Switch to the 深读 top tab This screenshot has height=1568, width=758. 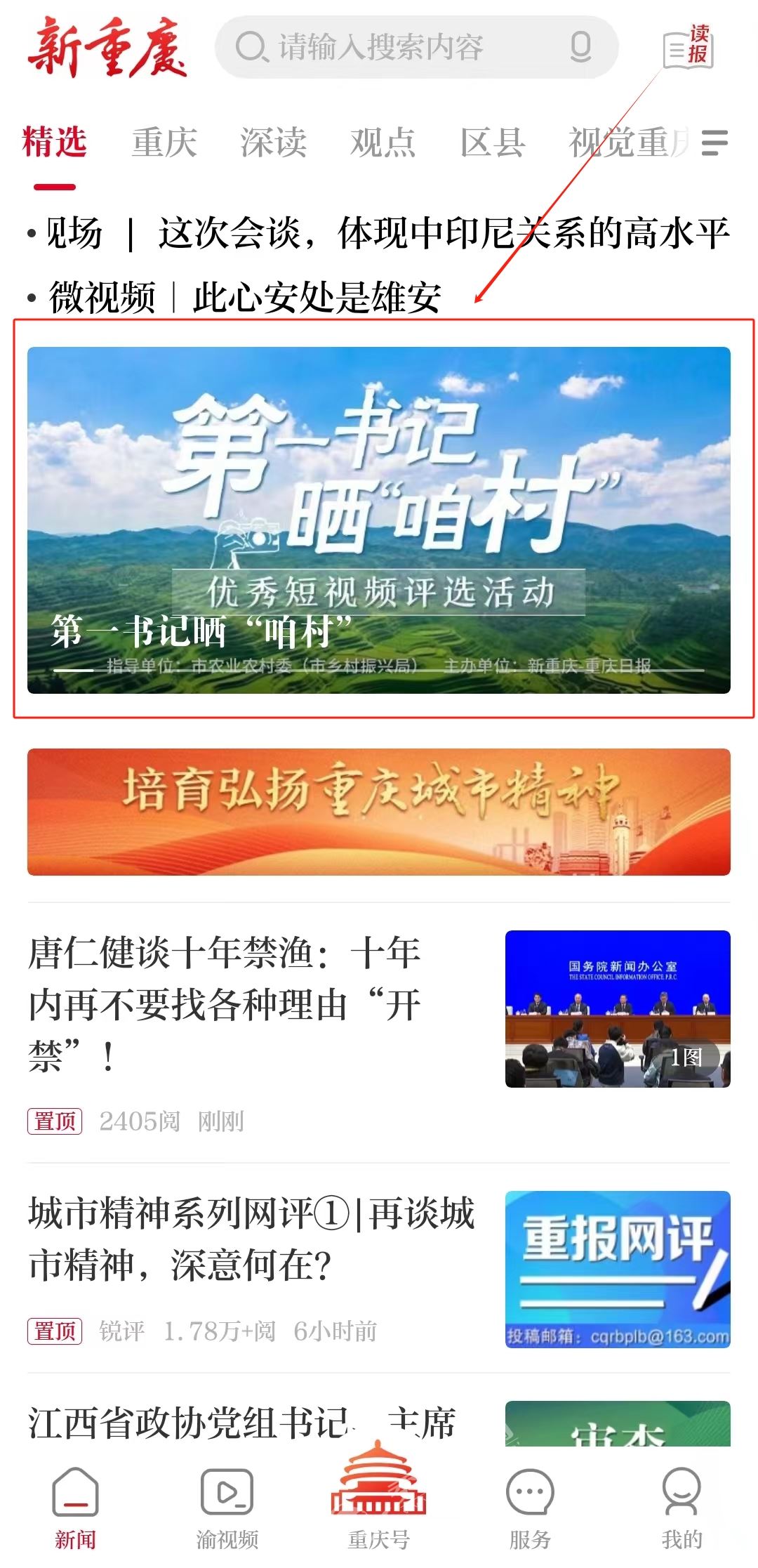(273, 143)
